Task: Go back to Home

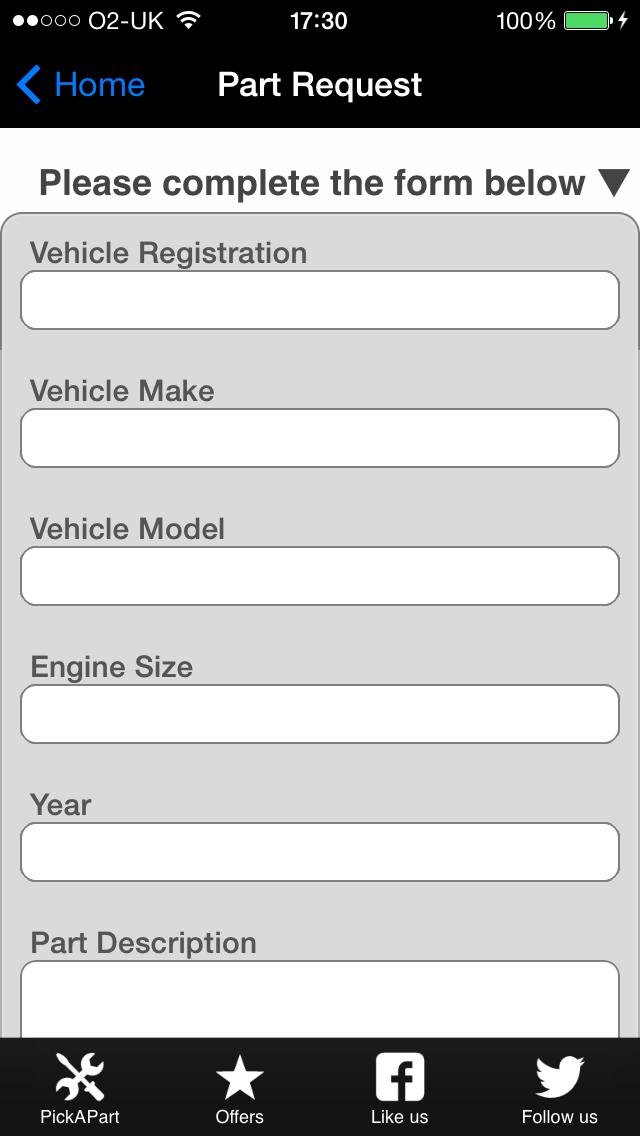Action: coord(82,85)
